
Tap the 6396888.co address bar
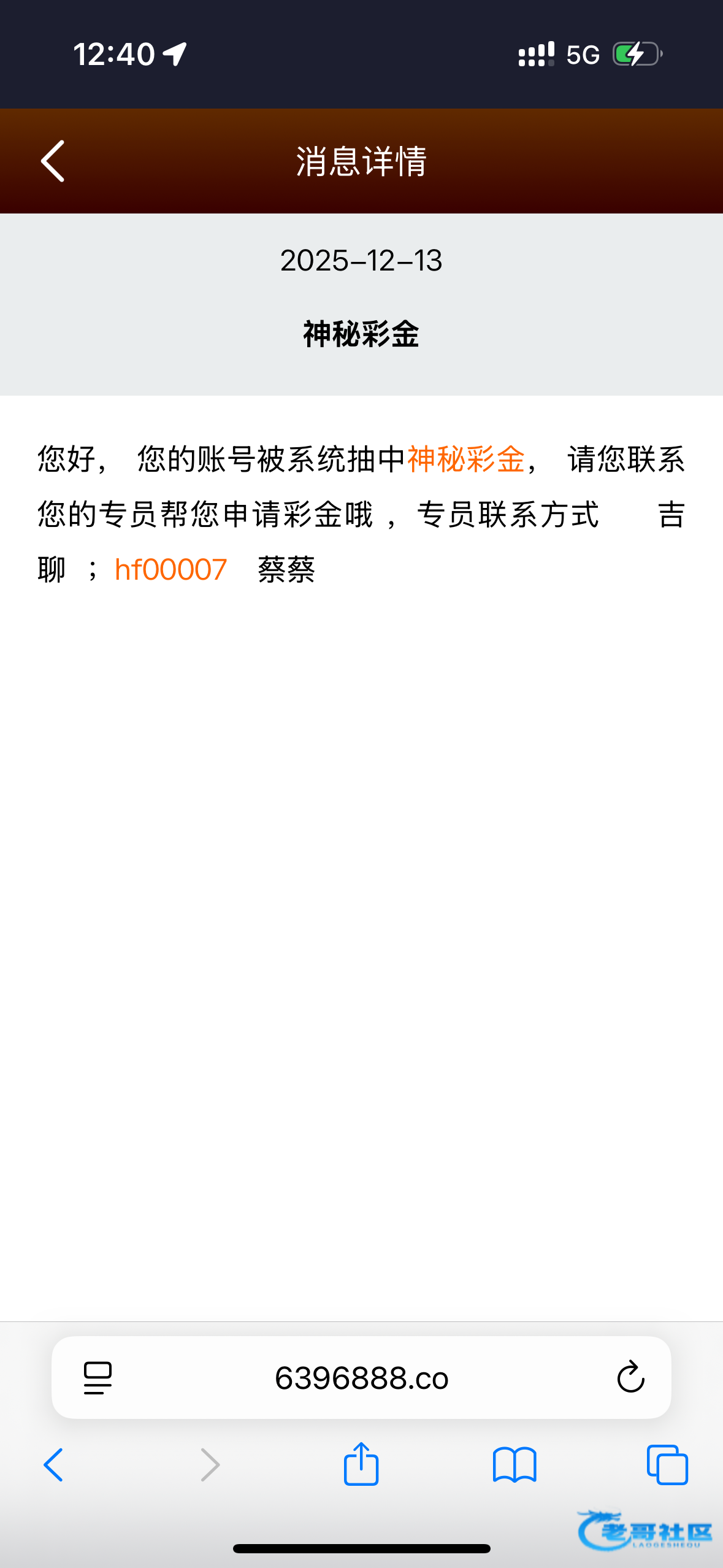(361, 1378)
